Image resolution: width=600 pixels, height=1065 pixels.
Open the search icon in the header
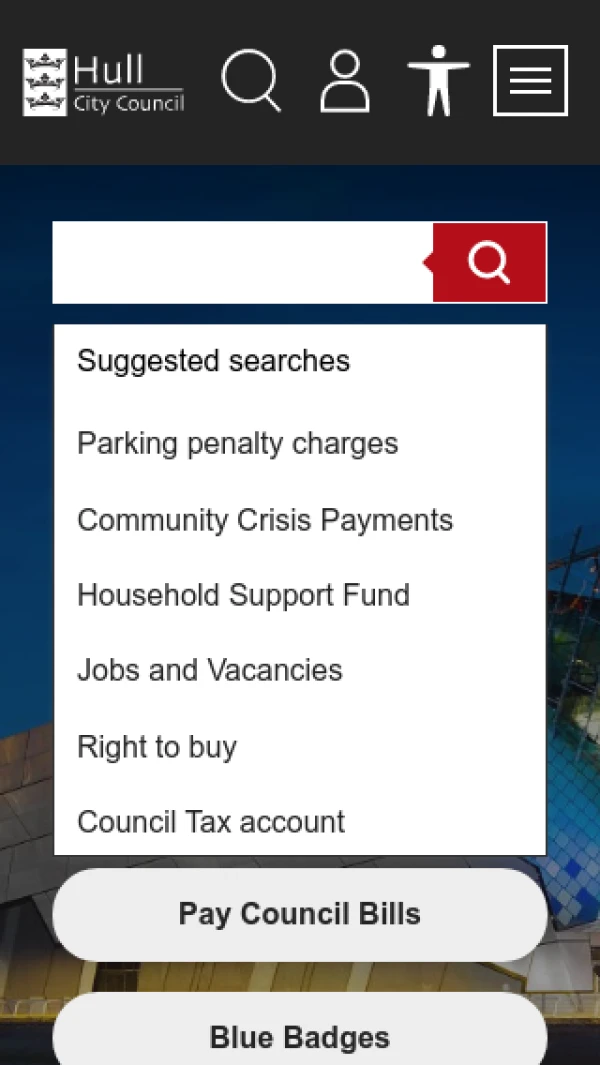[x=250, y=81]
